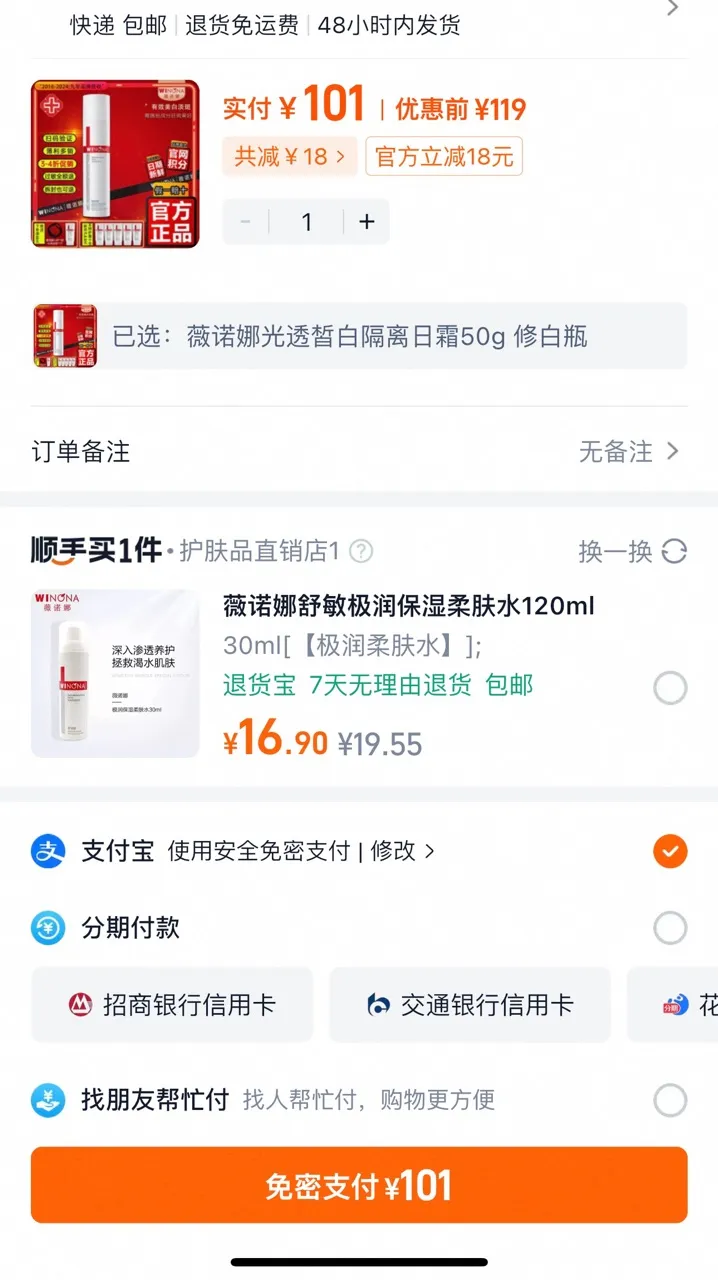Choose 交通银行信用卡 for installment
The image size is (718, 1280).
[470, 1005]
